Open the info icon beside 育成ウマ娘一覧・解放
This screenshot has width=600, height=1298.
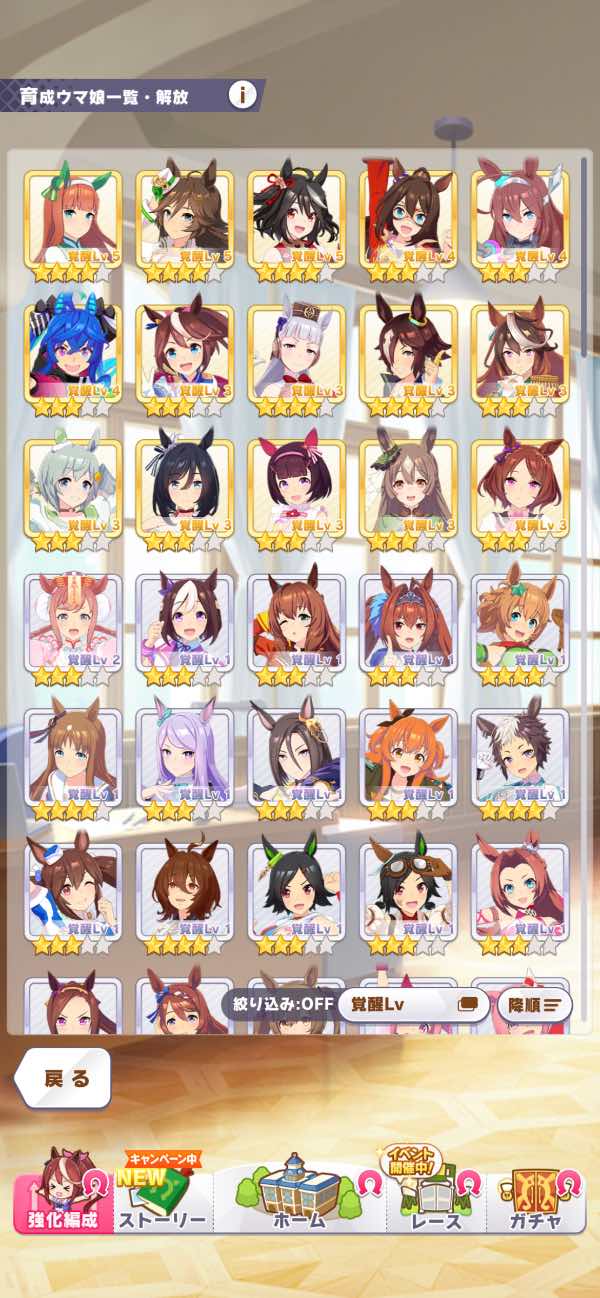tap(242, 95)
